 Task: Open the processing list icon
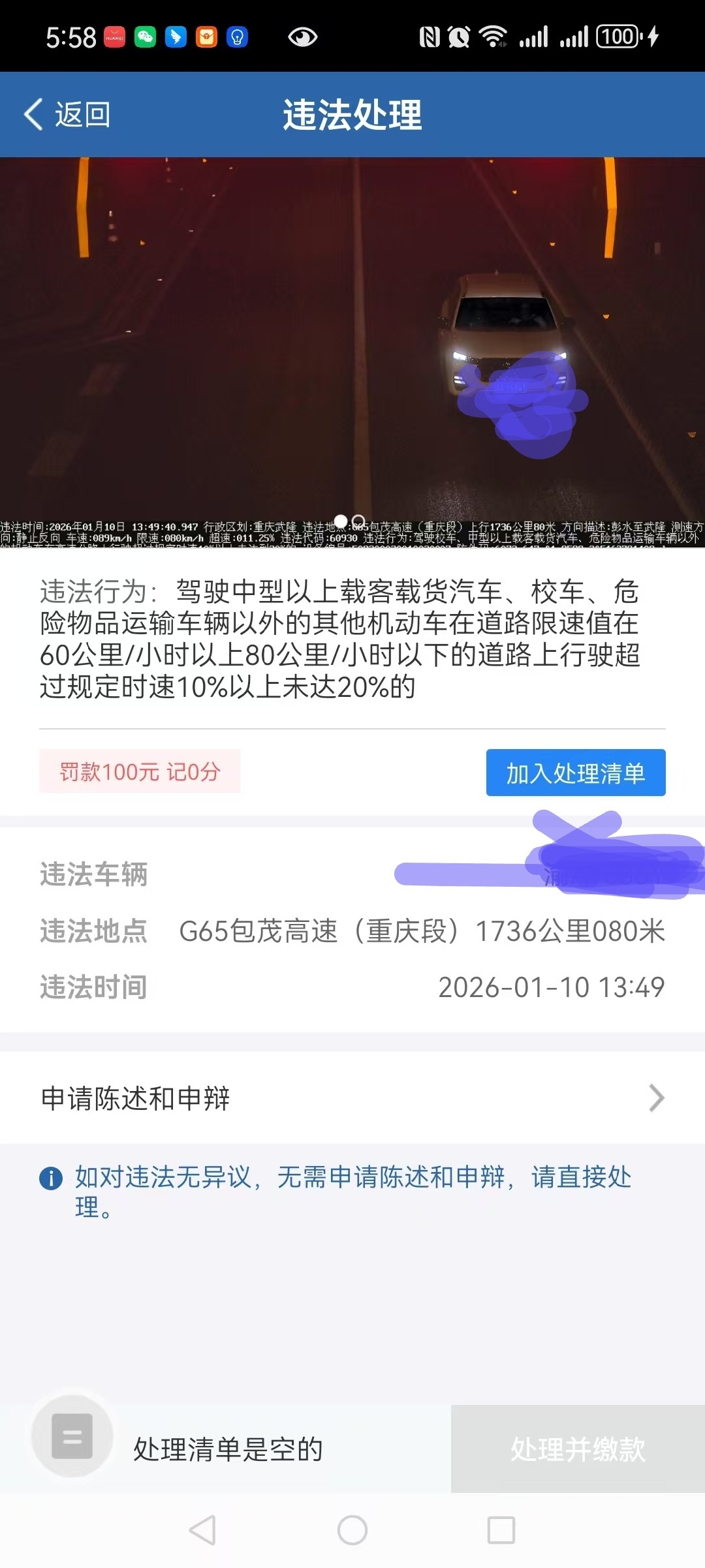72,1436
